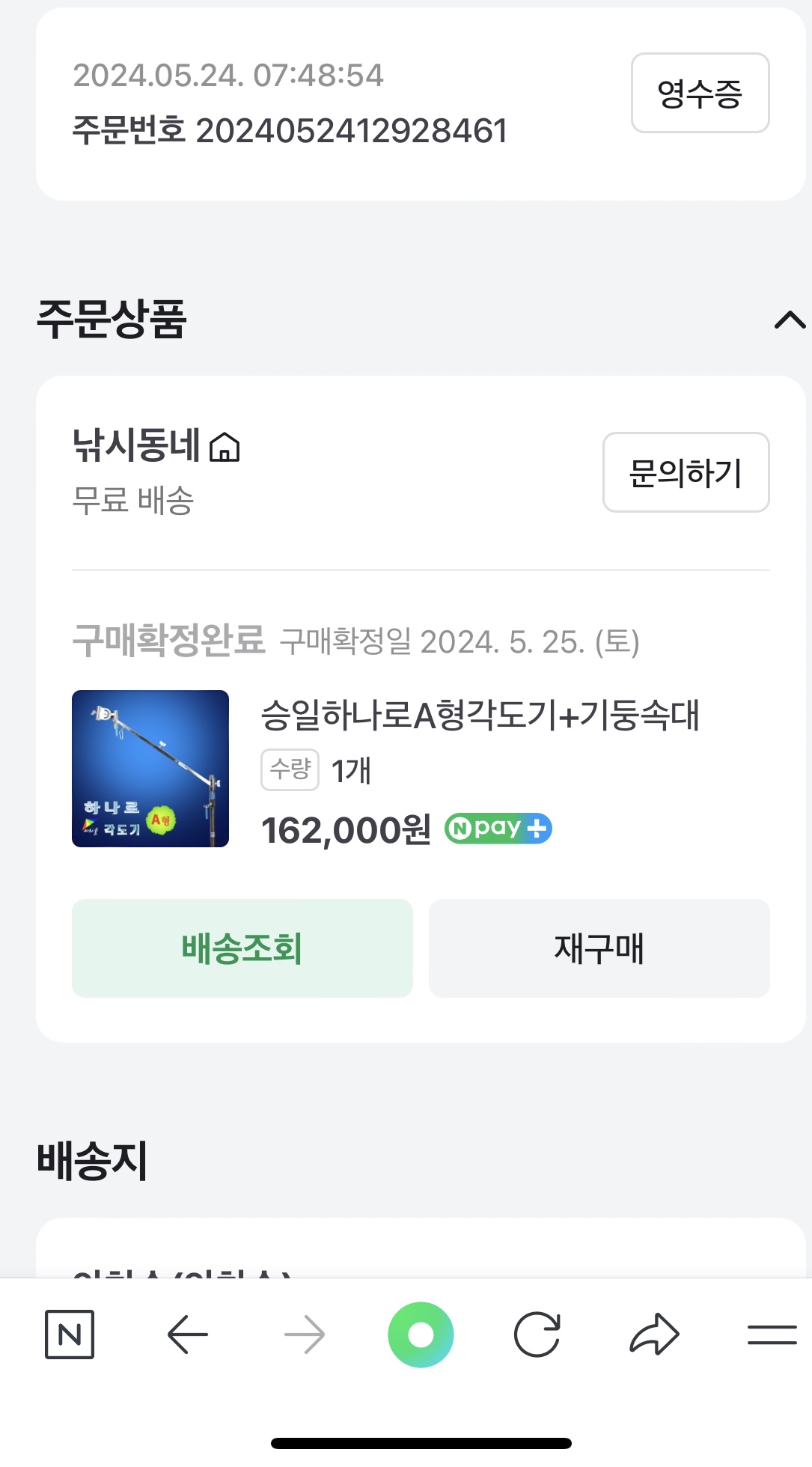Viewport: 812px width, 1467px height.
Task: Collapse the 주문상품 section chevron
Action: tap(790, 320)
